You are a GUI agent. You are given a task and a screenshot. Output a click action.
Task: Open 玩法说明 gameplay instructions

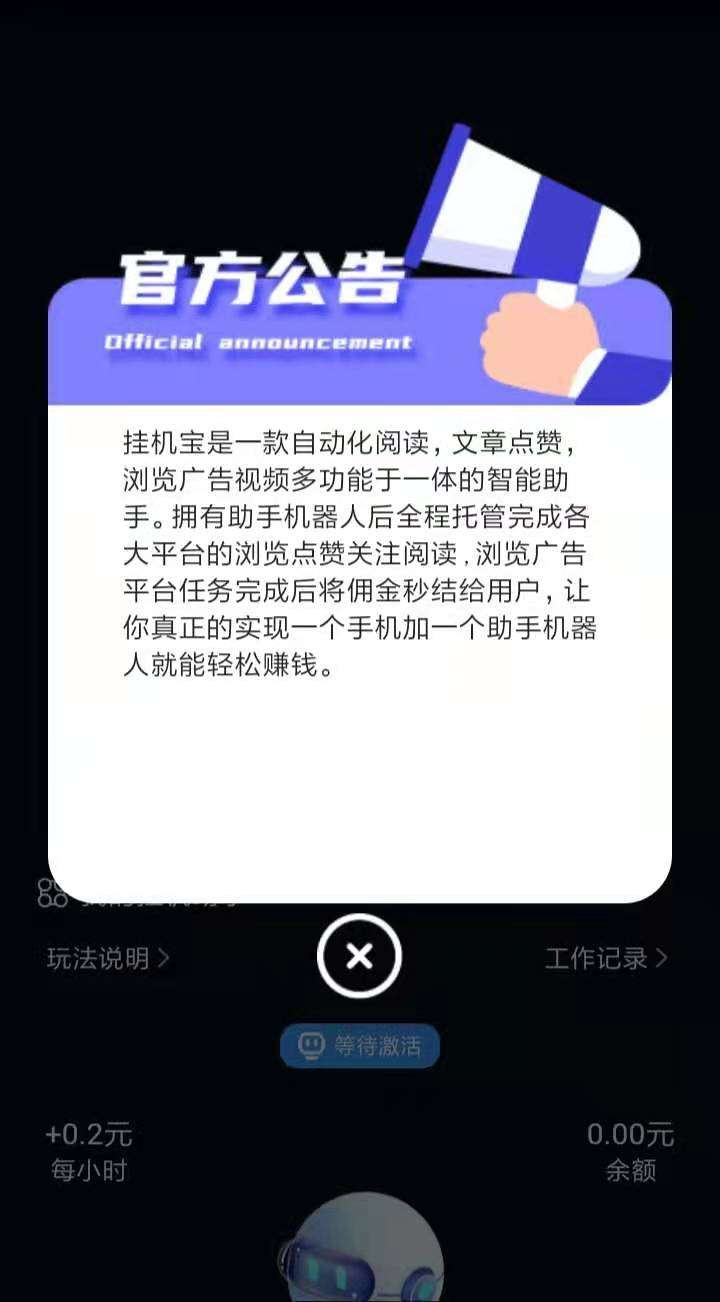point(108,958)
